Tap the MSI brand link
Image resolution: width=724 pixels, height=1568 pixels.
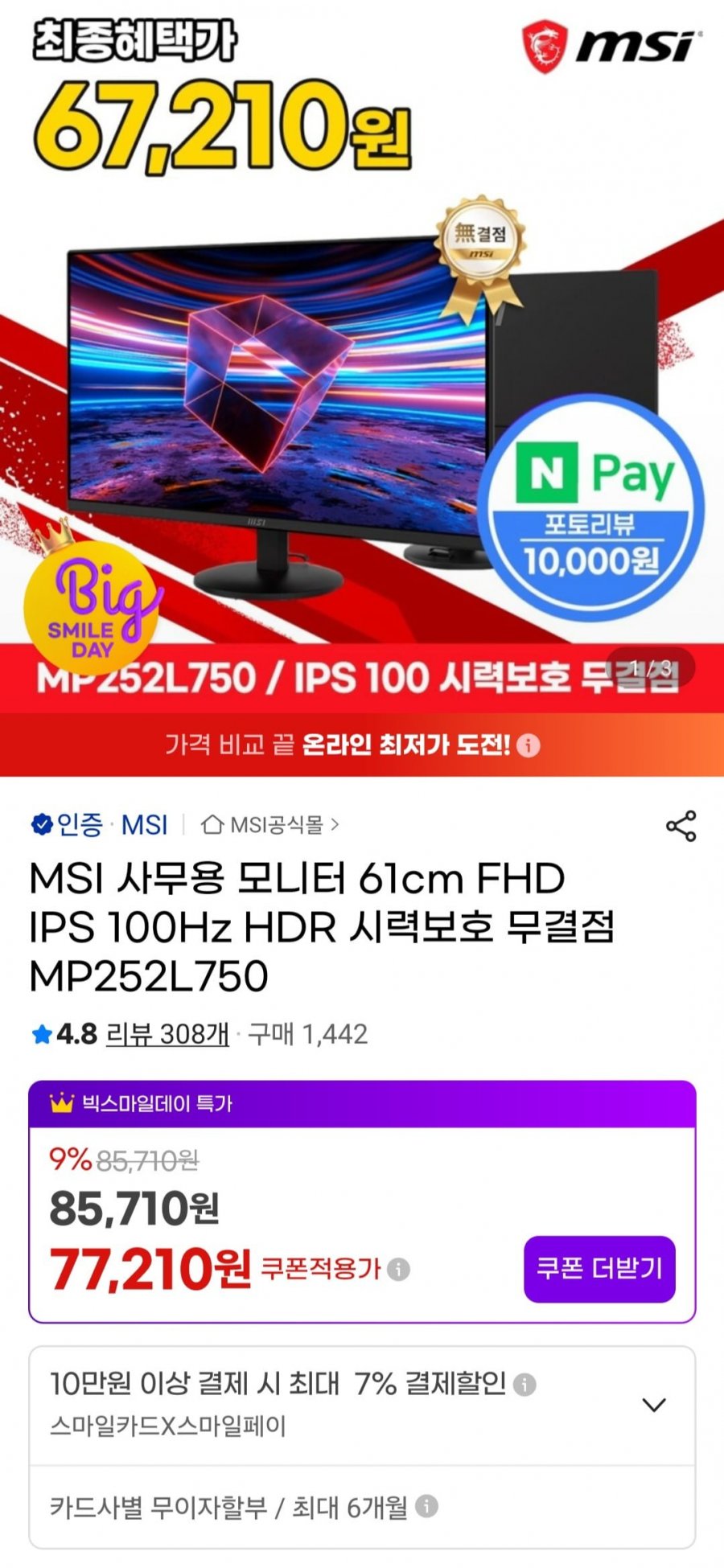tap(144, 824)
